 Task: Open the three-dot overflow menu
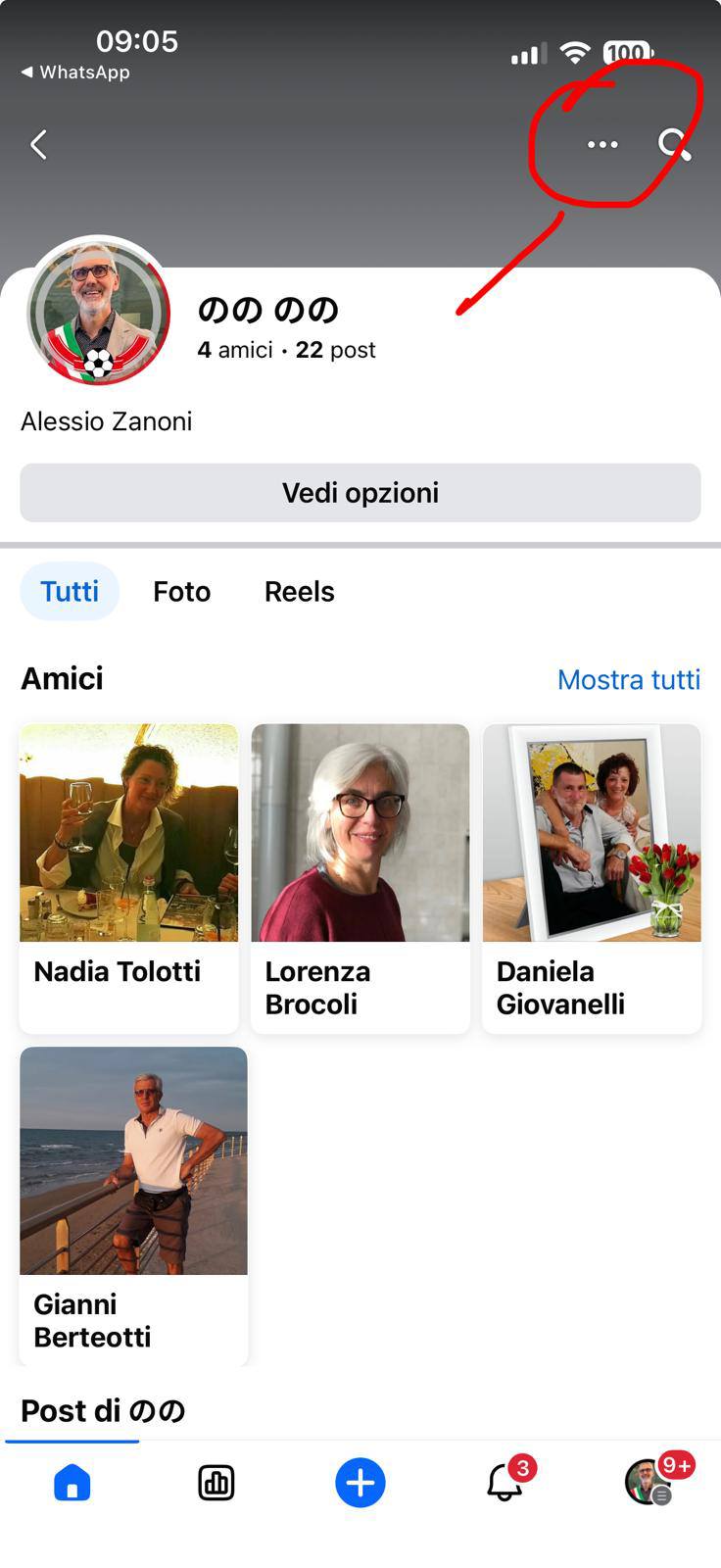pyautogui.click(x=602, y=145)
